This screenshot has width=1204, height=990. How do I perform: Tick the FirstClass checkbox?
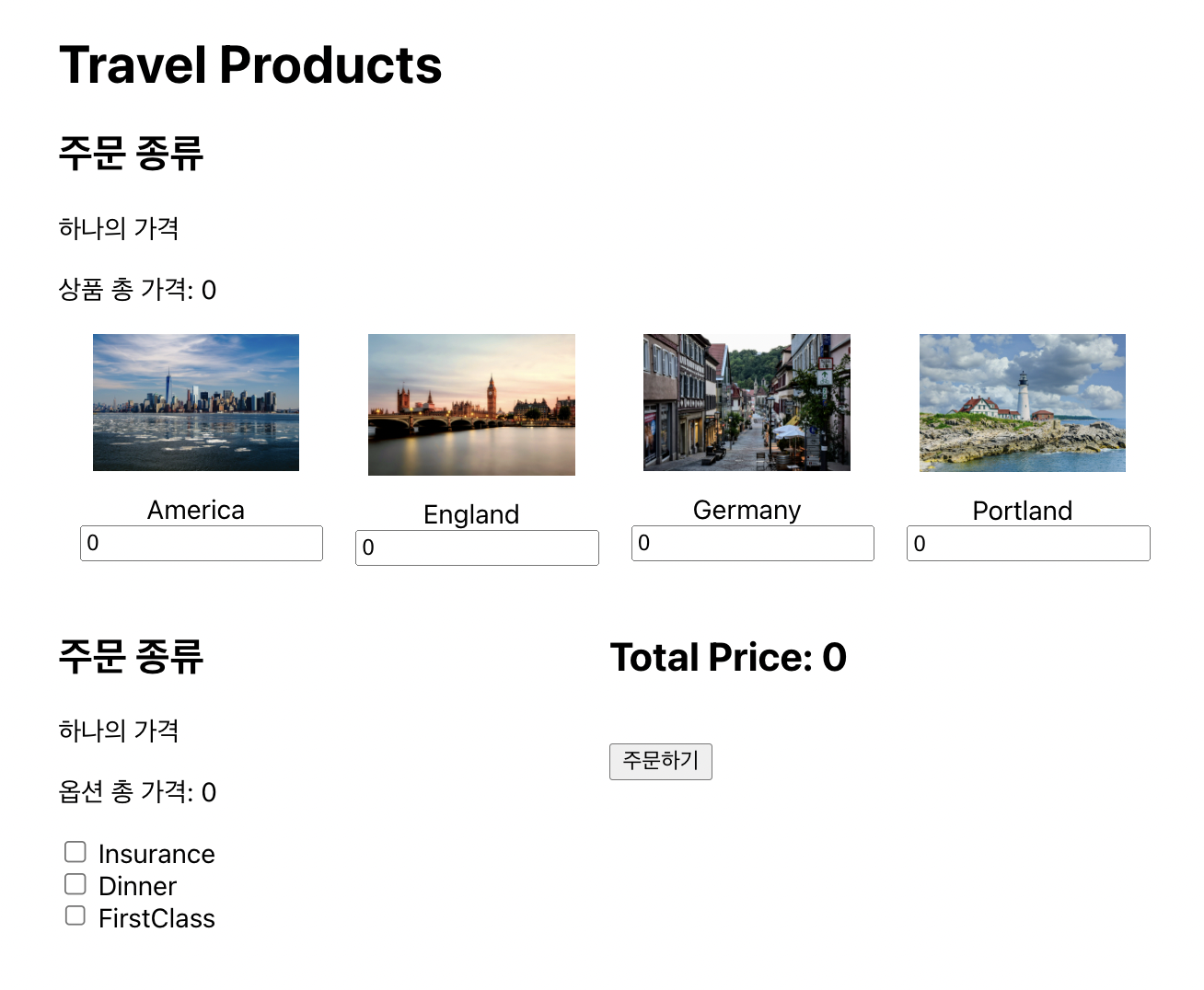(x=75, y=915)
